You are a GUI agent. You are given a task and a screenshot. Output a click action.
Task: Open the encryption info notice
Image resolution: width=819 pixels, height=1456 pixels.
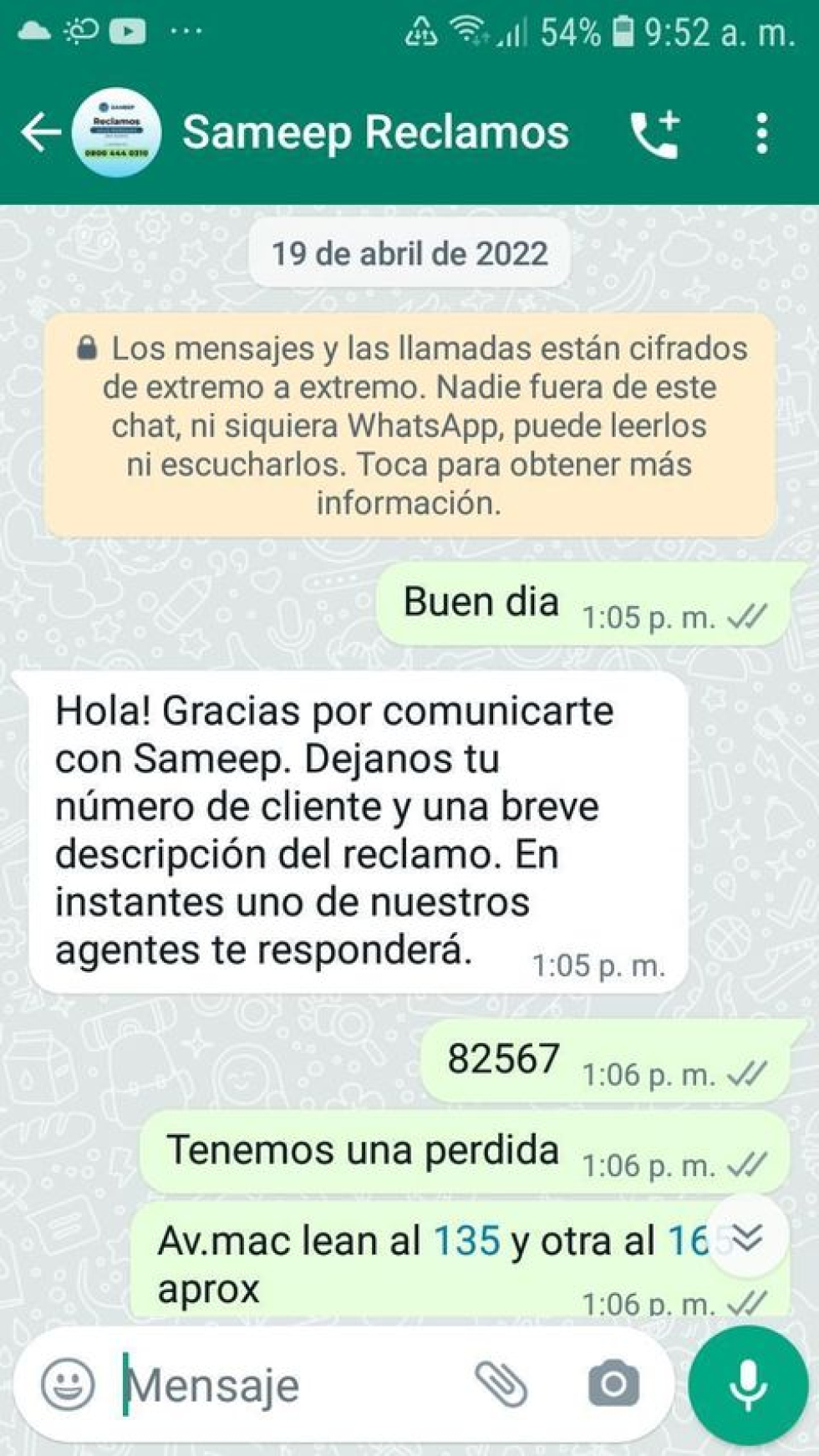pyautogui.click(x=409, y=425)
